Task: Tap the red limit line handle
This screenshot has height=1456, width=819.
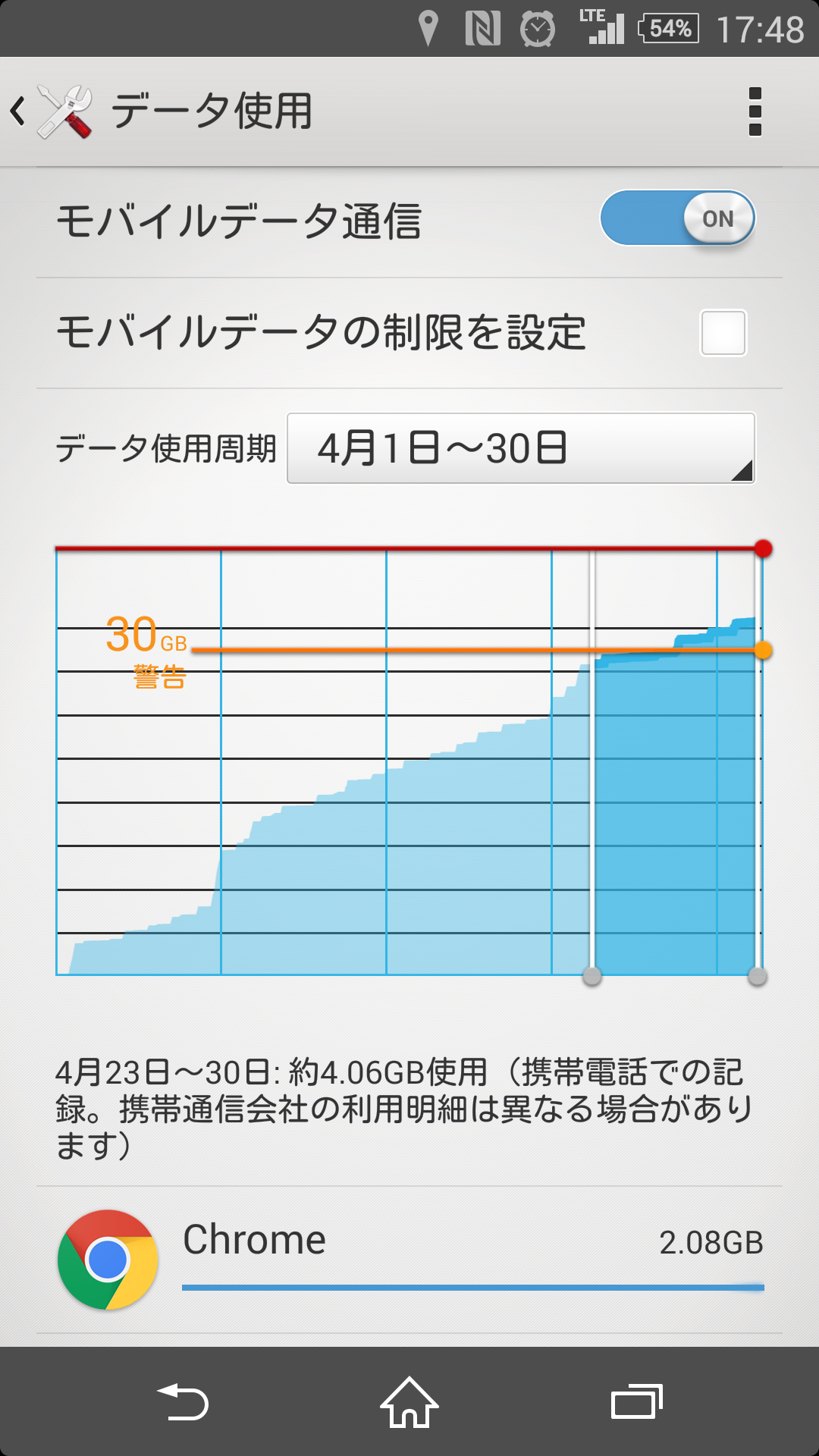Action: (x=763, y=548)
